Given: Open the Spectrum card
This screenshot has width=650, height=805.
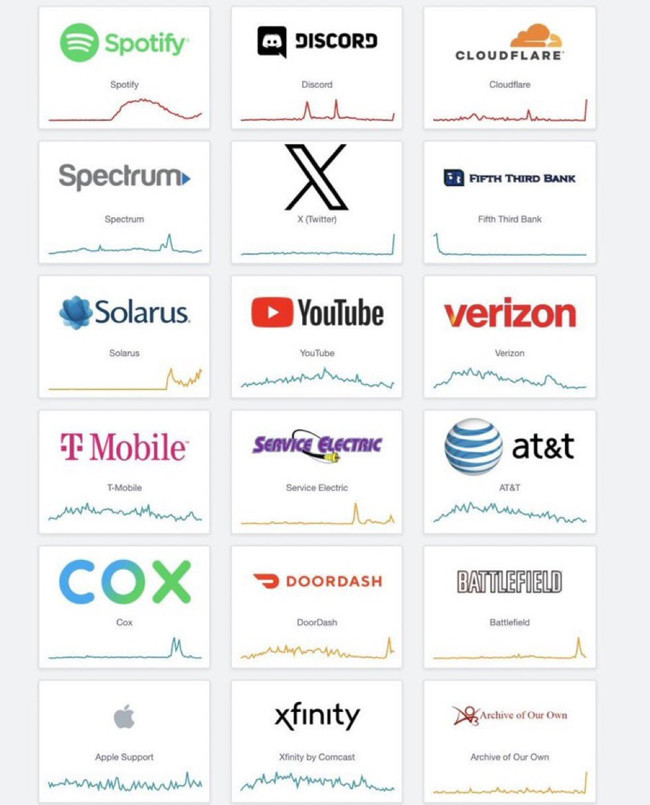Looking at the screenshot, I should (x=124, y=202).
